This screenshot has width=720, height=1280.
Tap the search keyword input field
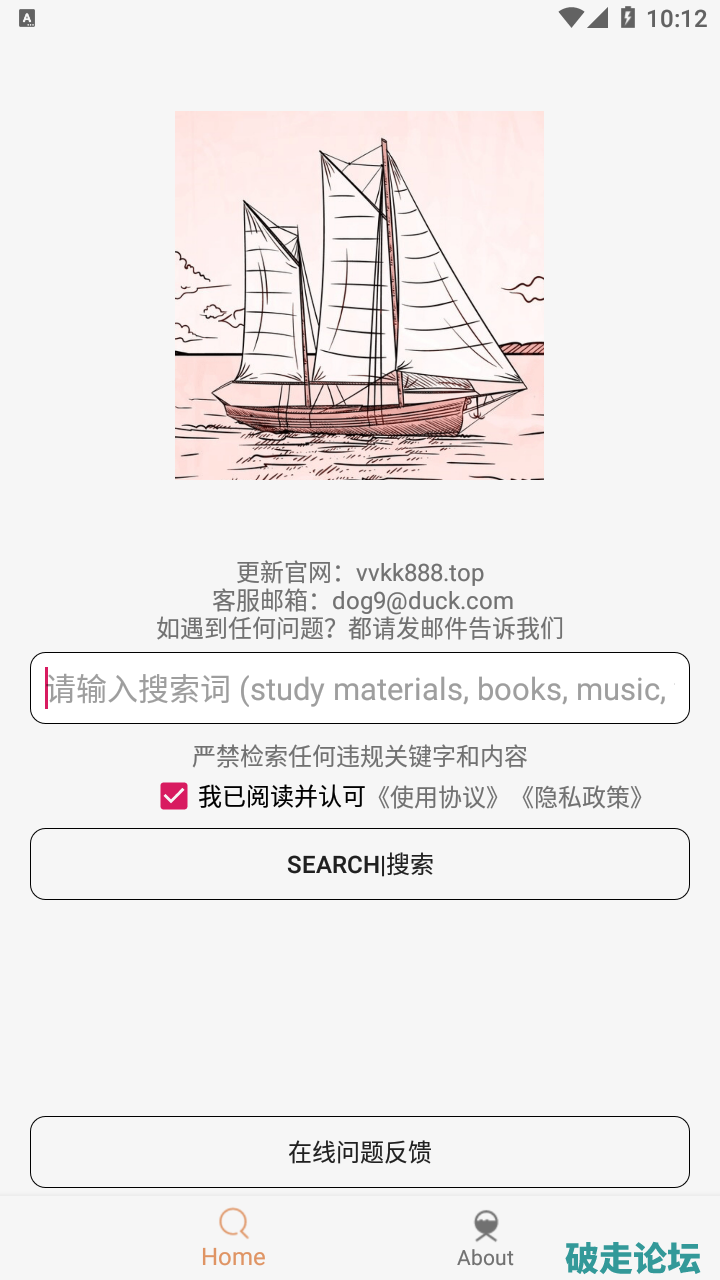pyautogui.click(x=360, y=688)
